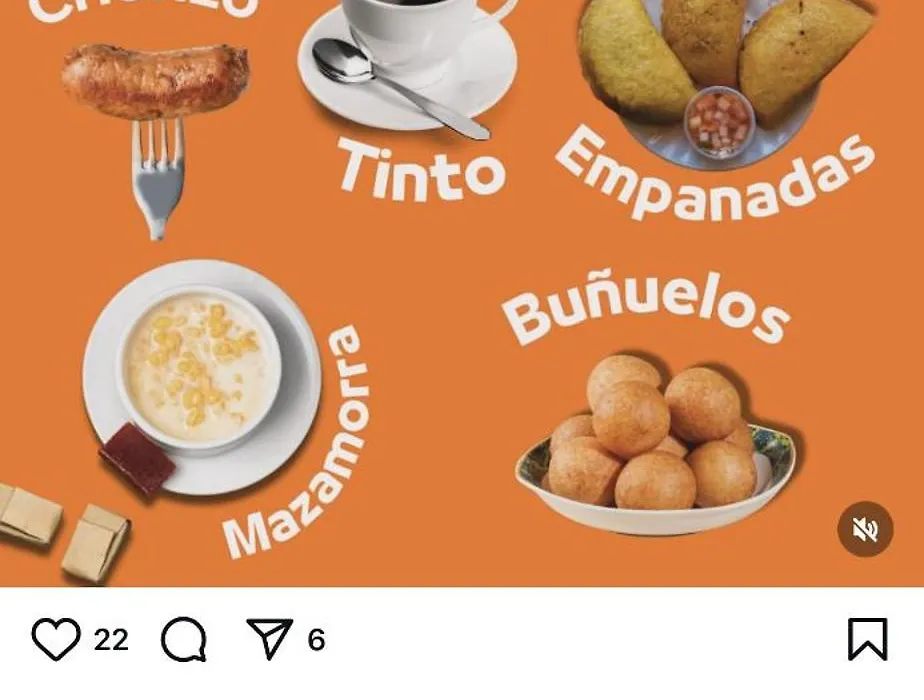Open the comments on this post
The height and width of the screenshot is (700, 924).
point(184,639)
